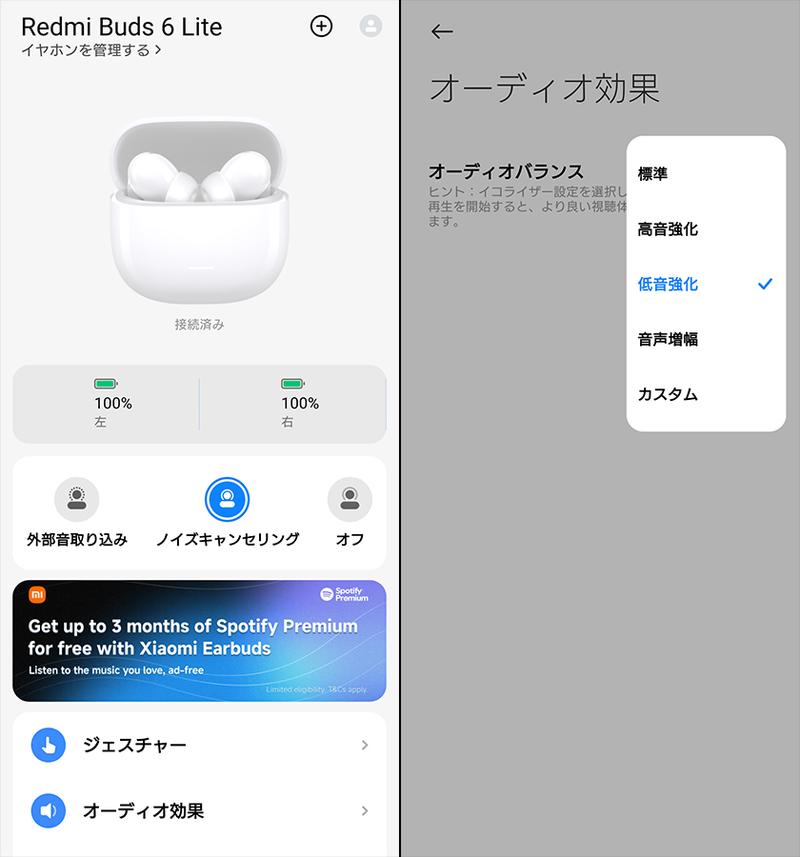Tap the ジェスチャー gesture hand icon
The width and height of the screenshot is (800, 857).
click(47, 744)
